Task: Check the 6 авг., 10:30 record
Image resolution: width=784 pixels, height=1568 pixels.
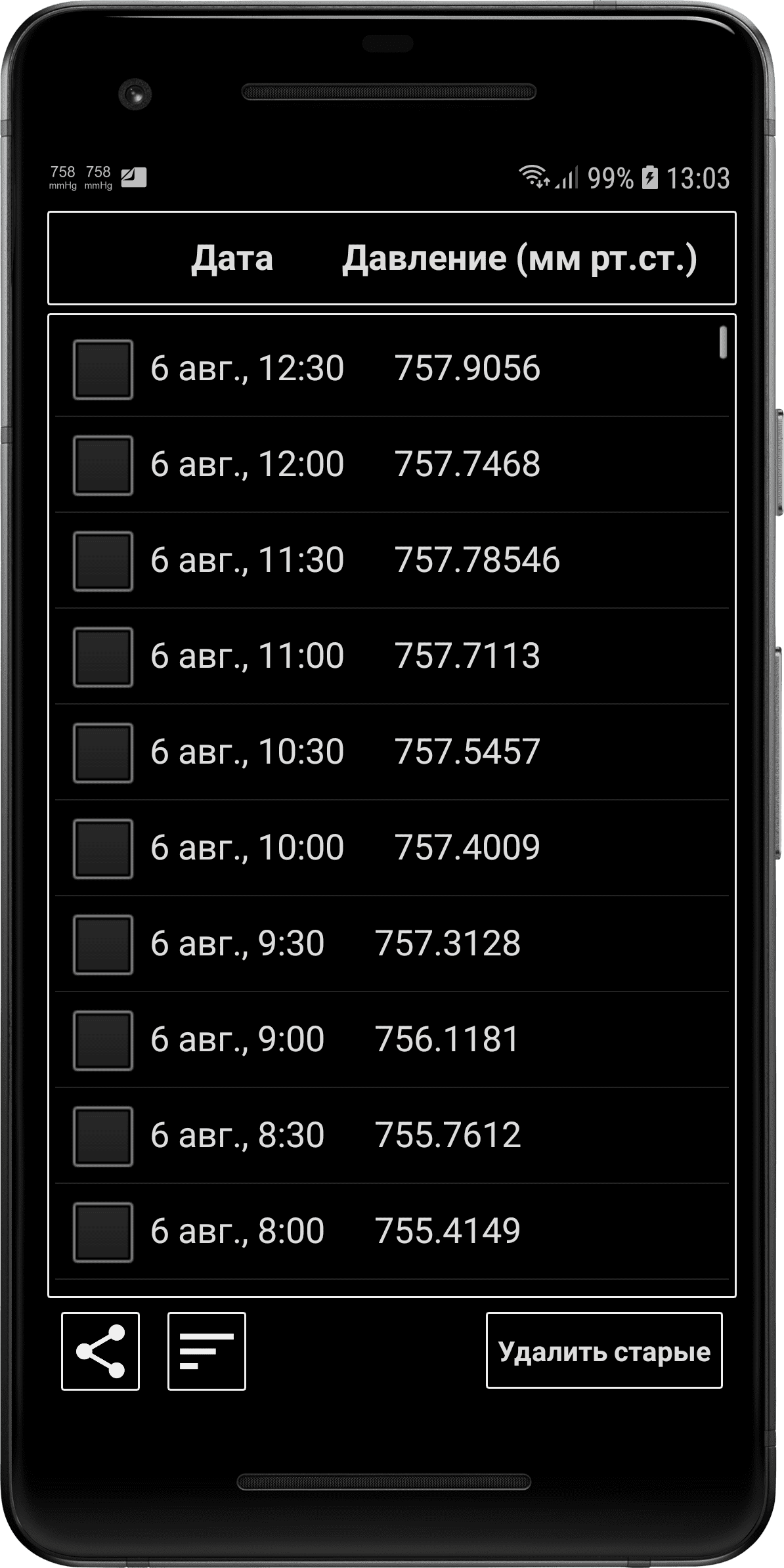Action: point(103,752)
